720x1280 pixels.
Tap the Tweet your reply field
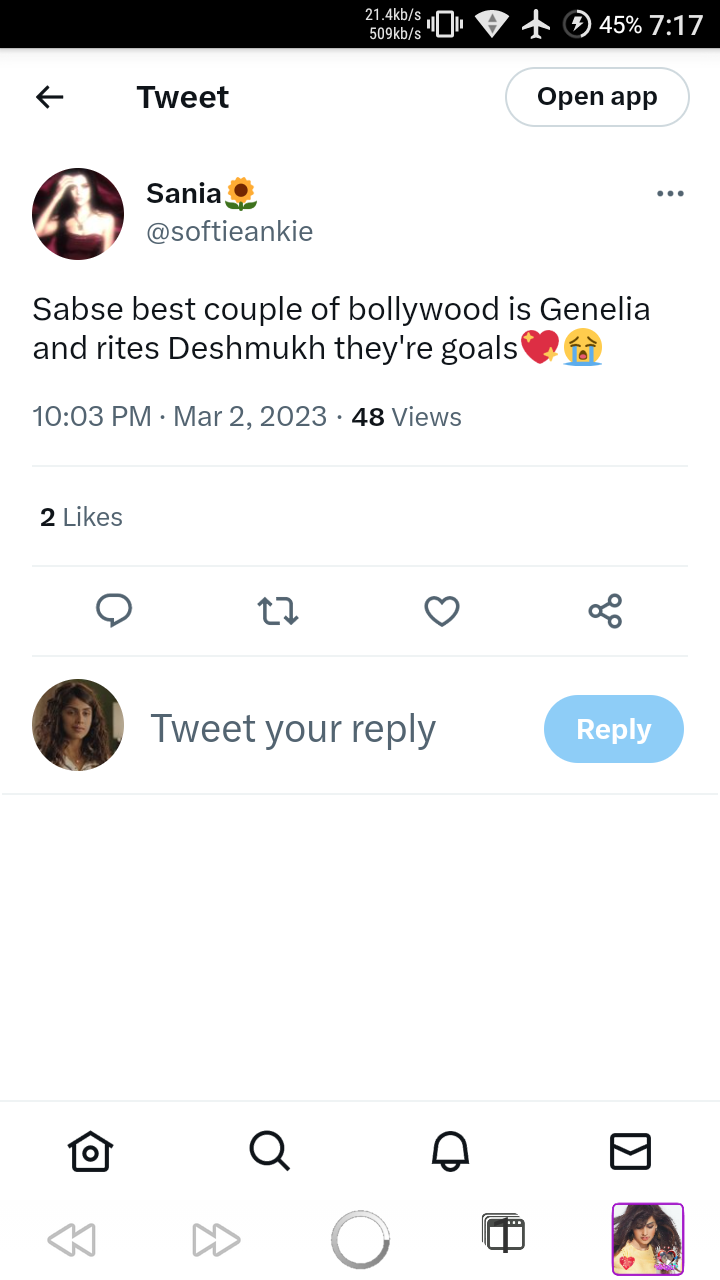pos(293,729)
